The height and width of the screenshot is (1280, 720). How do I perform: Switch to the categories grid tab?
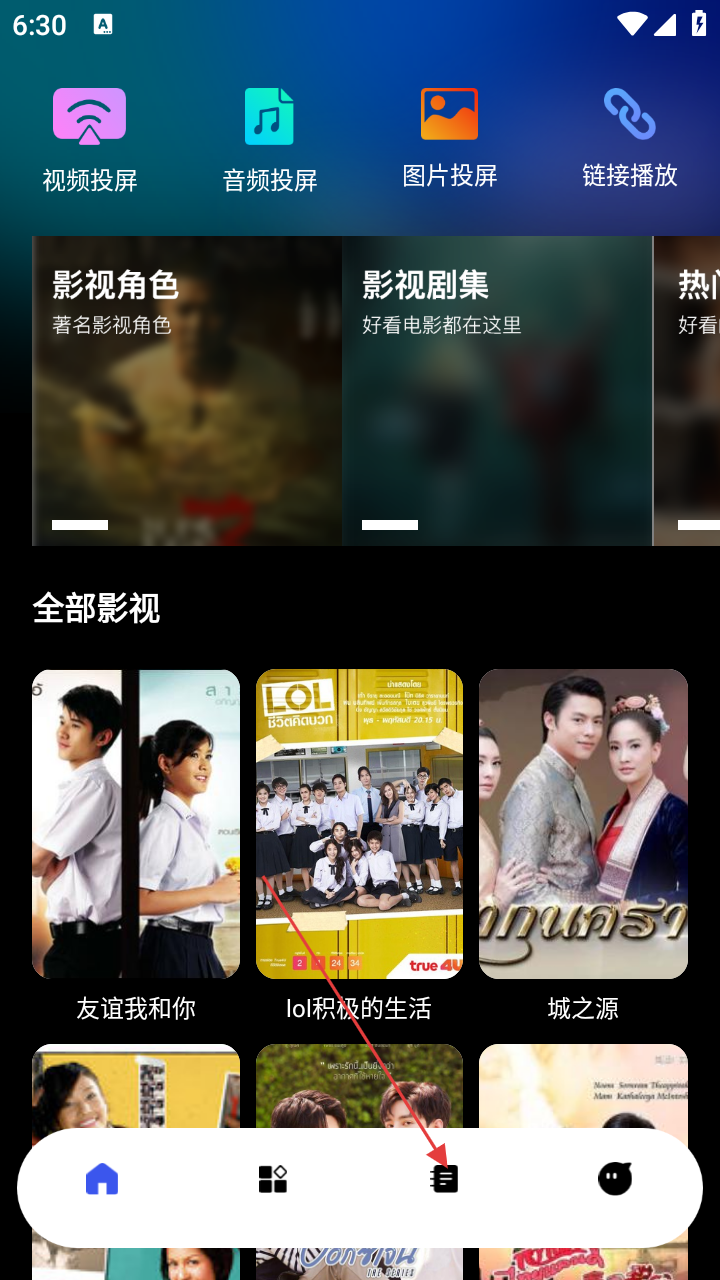point(273,1180)
